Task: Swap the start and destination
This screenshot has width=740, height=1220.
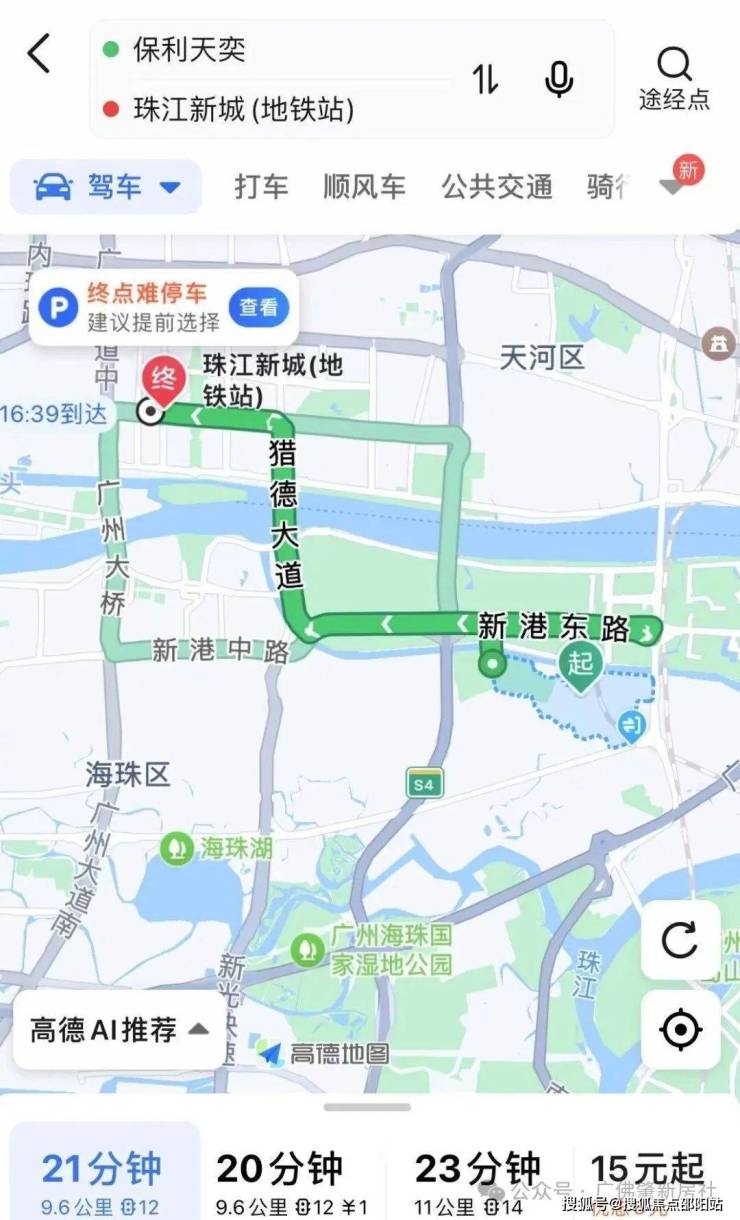Action: coord(486,79)
